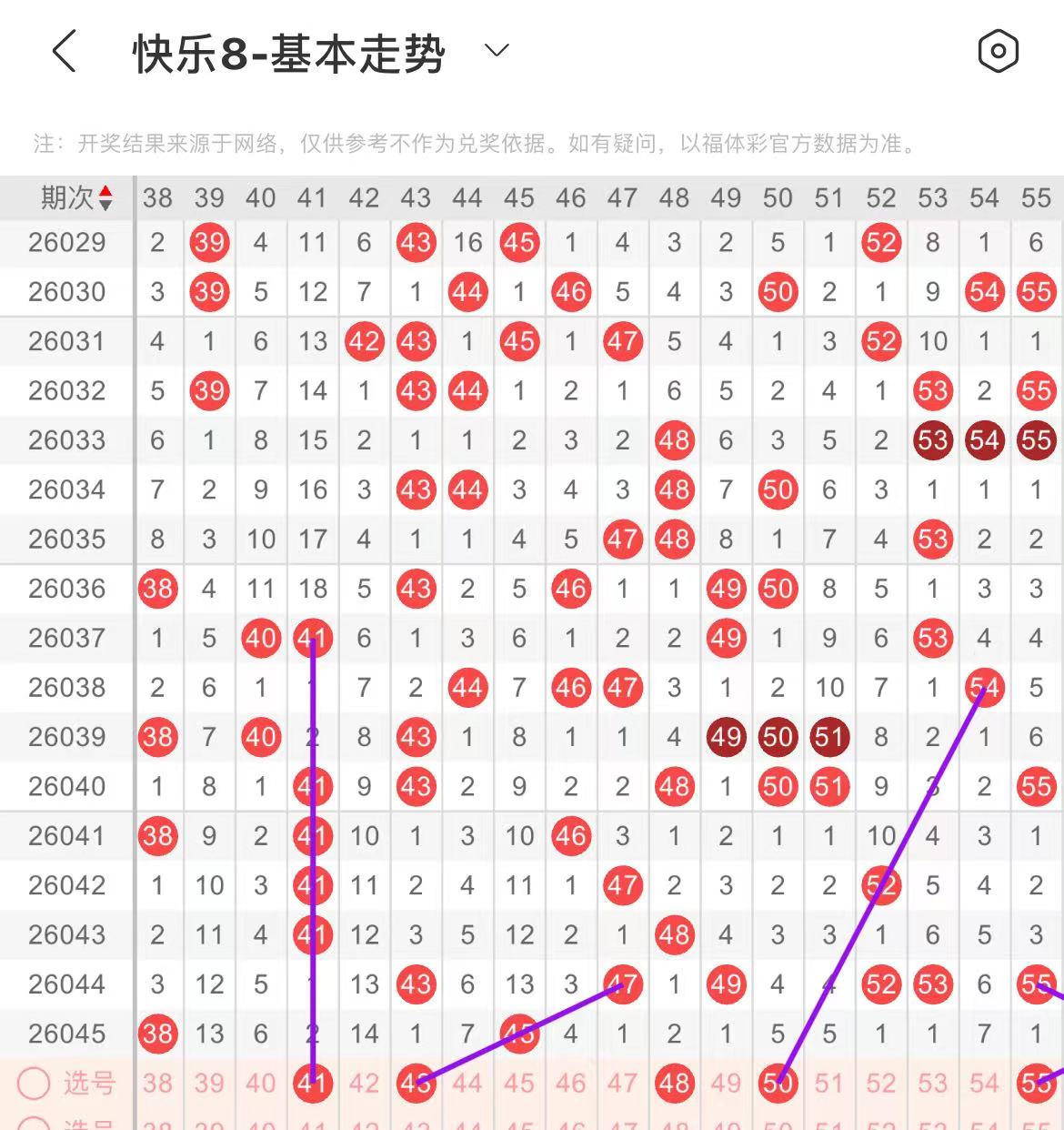
Task: Expand the 快乐8-基本走势 chart type dropdown
Action: coord(497,51)
